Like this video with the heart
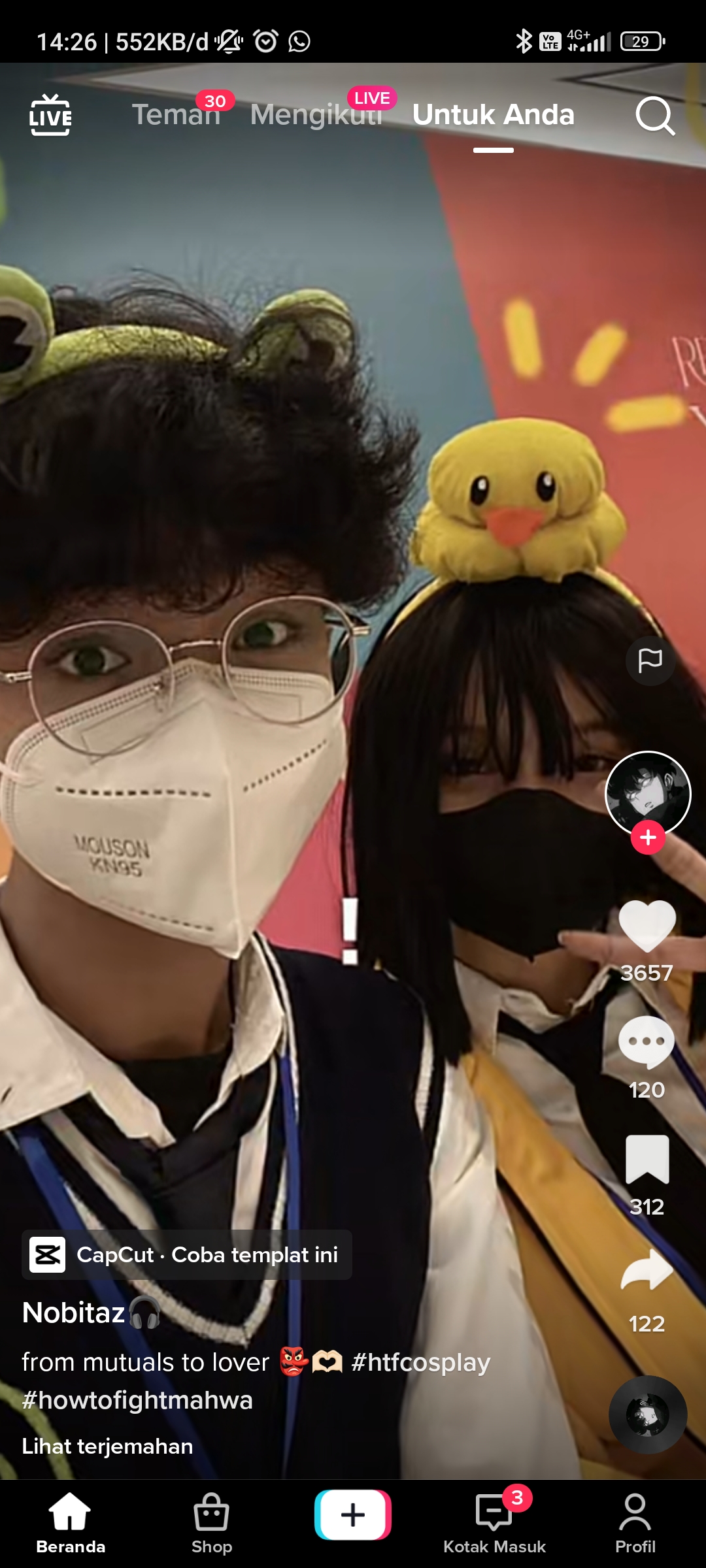 [x=647, y=925]
